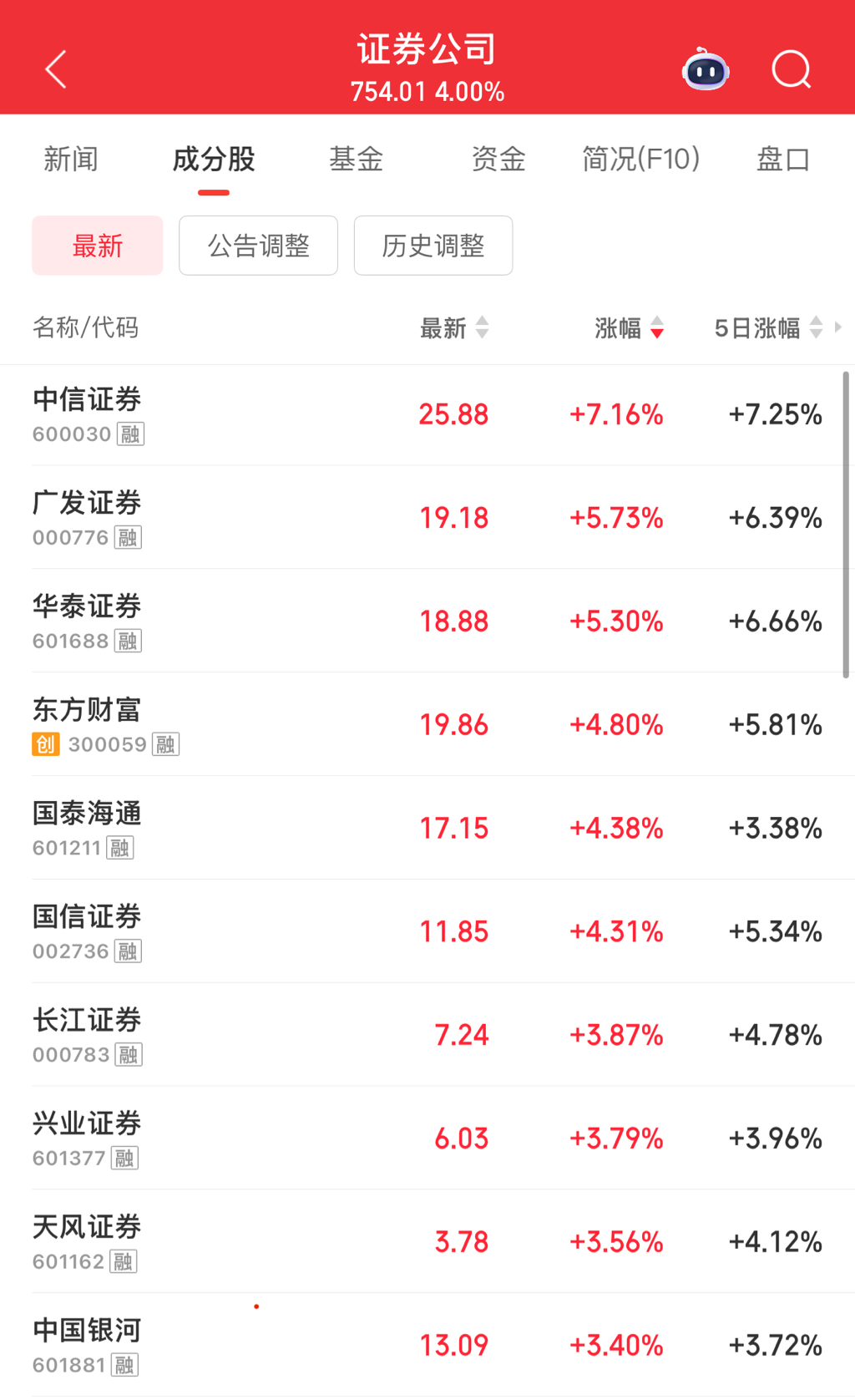Switch to the 基金 tab
855x1400 pixels.
click(356, 159)
